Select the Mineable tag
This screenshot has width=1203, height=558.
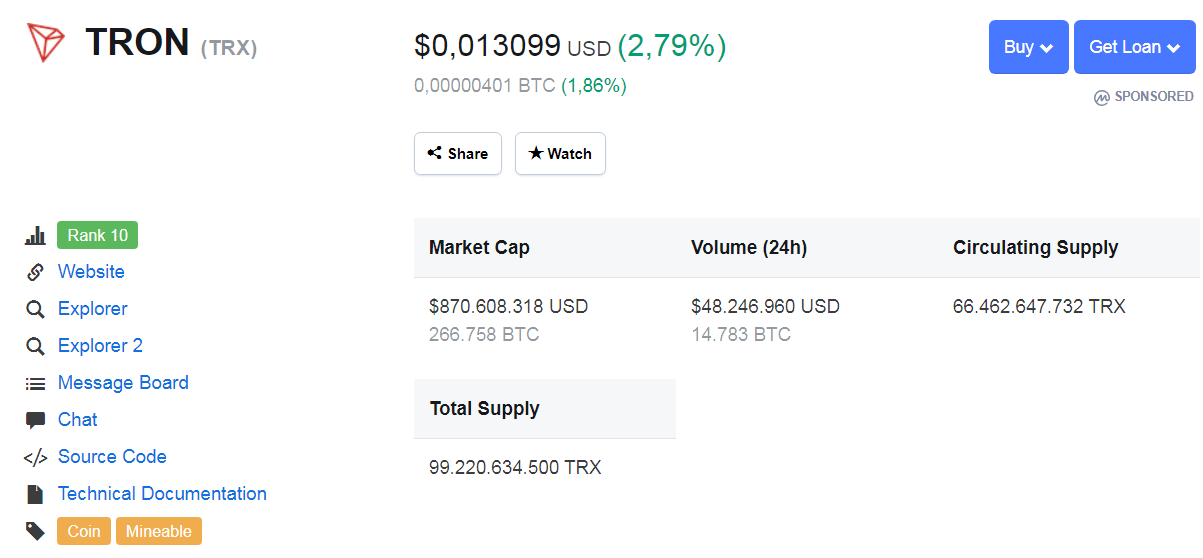click(159, 531)
